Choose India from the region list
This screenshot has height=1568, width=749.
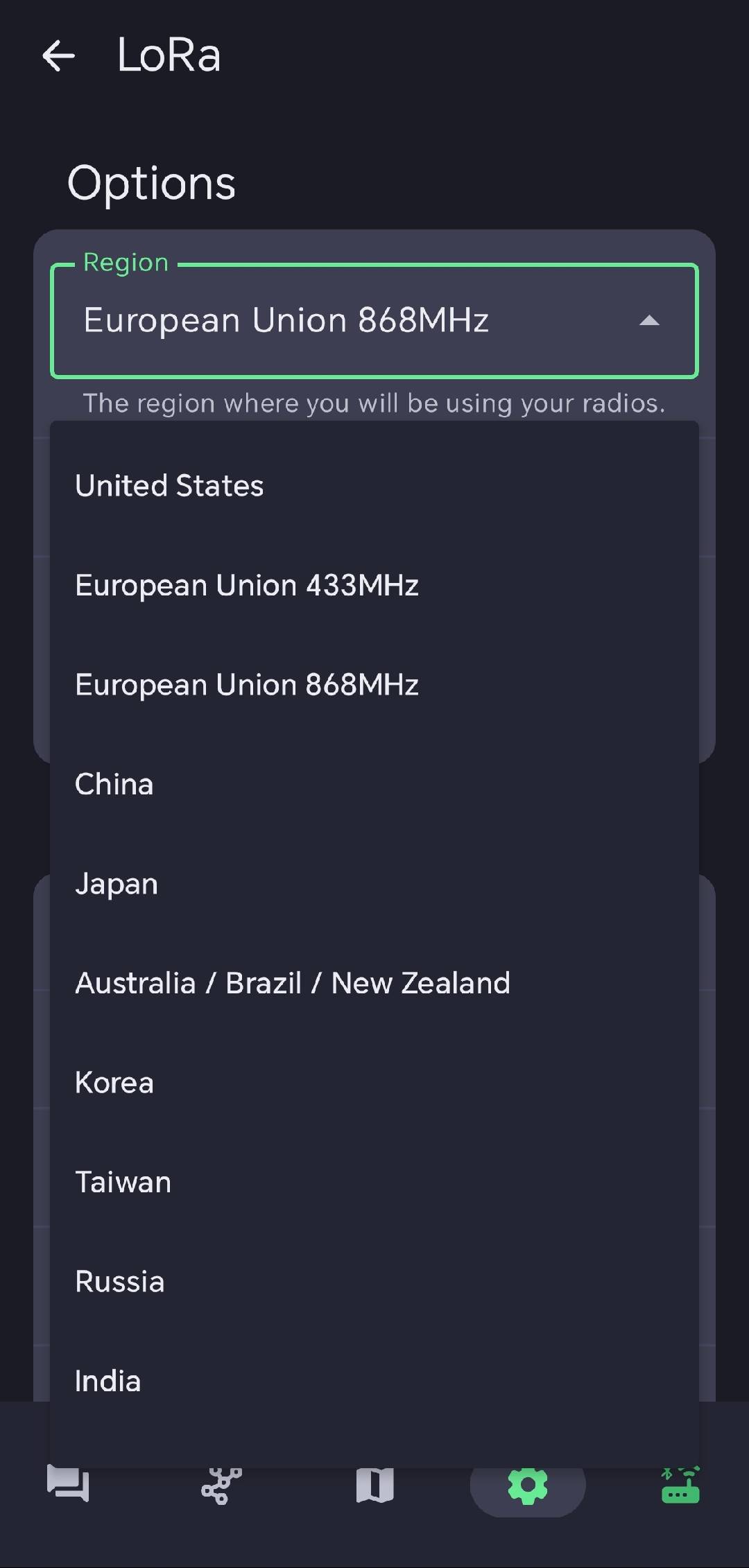[374, 1382]
